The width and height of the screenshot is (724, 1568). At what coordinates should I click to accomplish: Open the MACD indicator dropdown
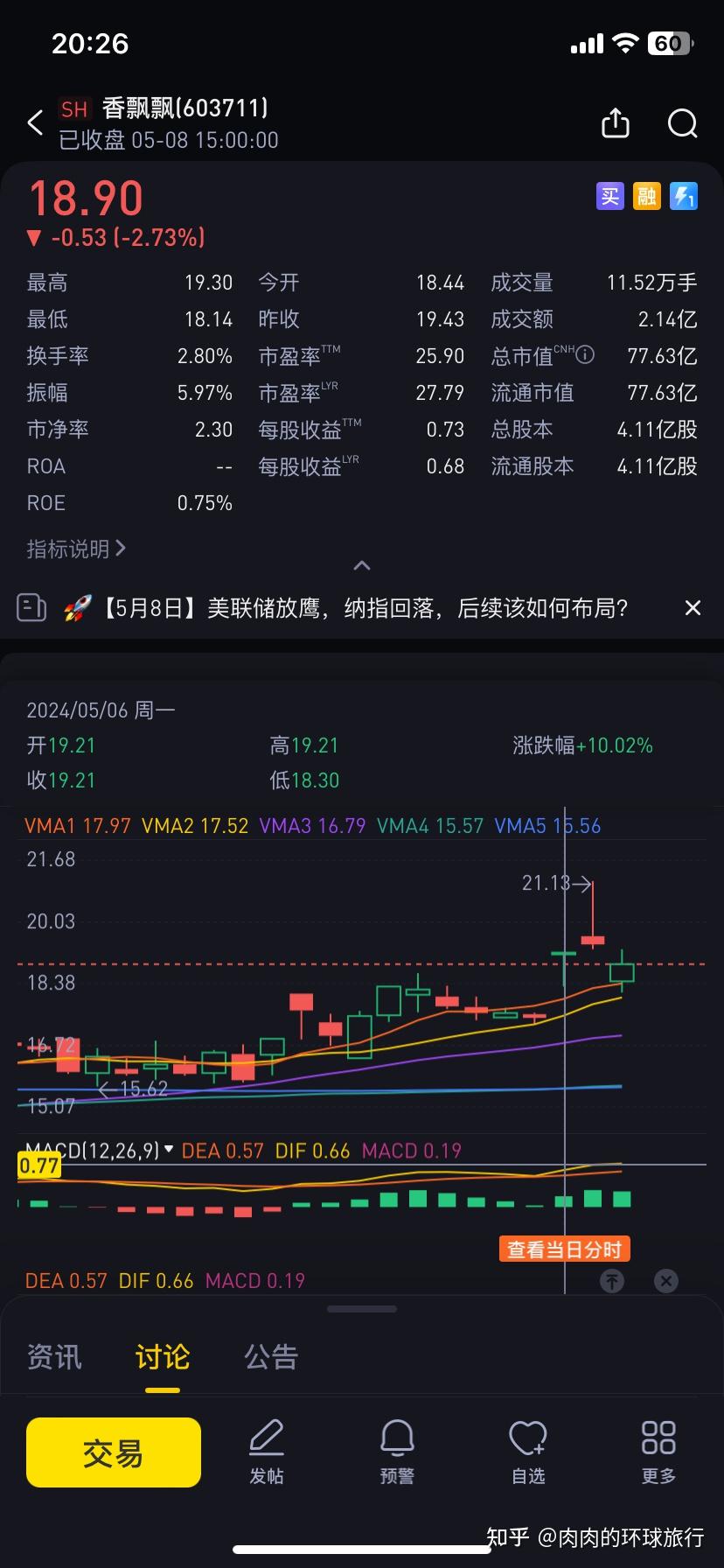pyautogui.click(x=168, y=1150)
